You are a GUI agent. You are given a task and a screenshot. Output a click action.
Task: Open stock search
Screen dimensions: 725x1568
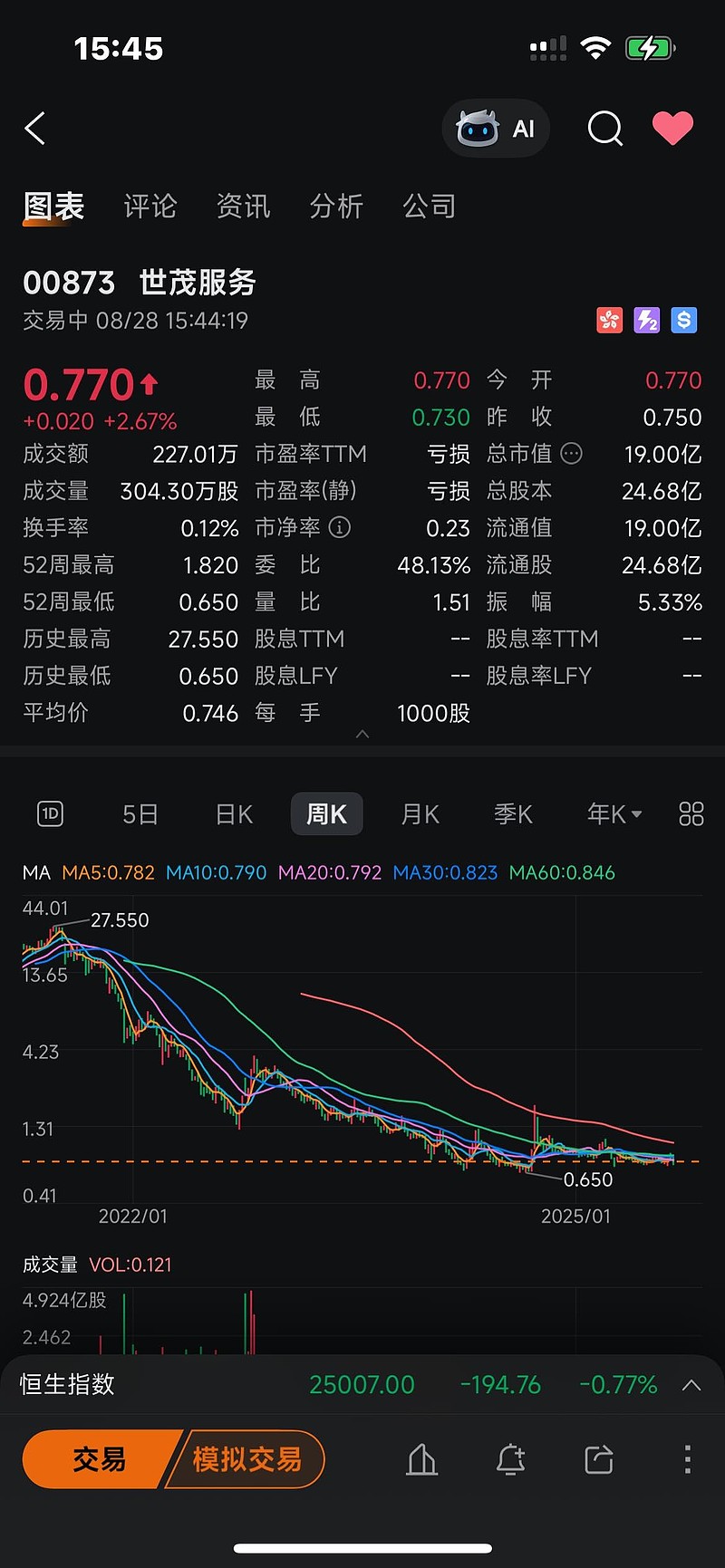tap(604, 129)
